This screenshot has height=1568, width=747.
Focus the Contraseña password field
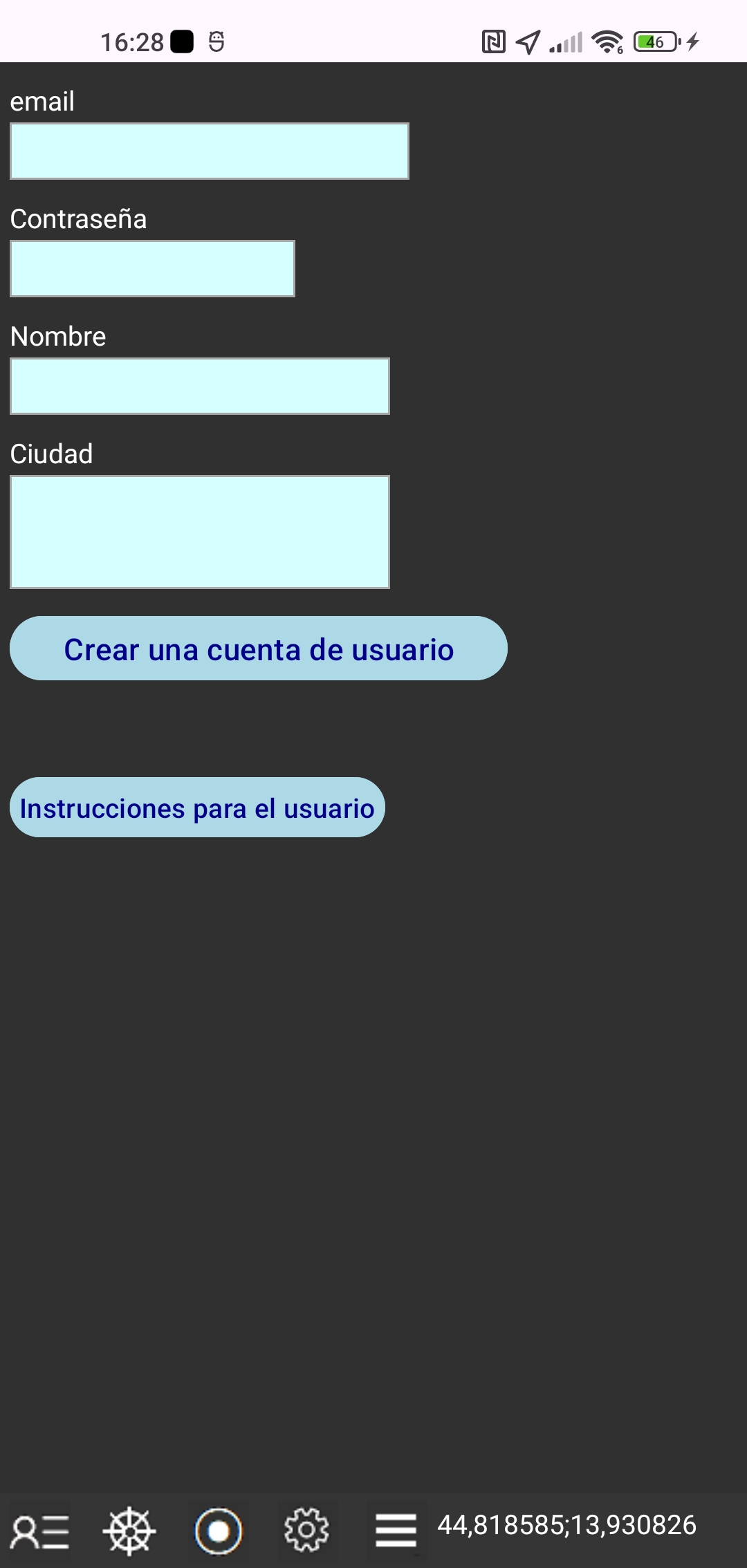pyautogui.click(x=152, y=269)
